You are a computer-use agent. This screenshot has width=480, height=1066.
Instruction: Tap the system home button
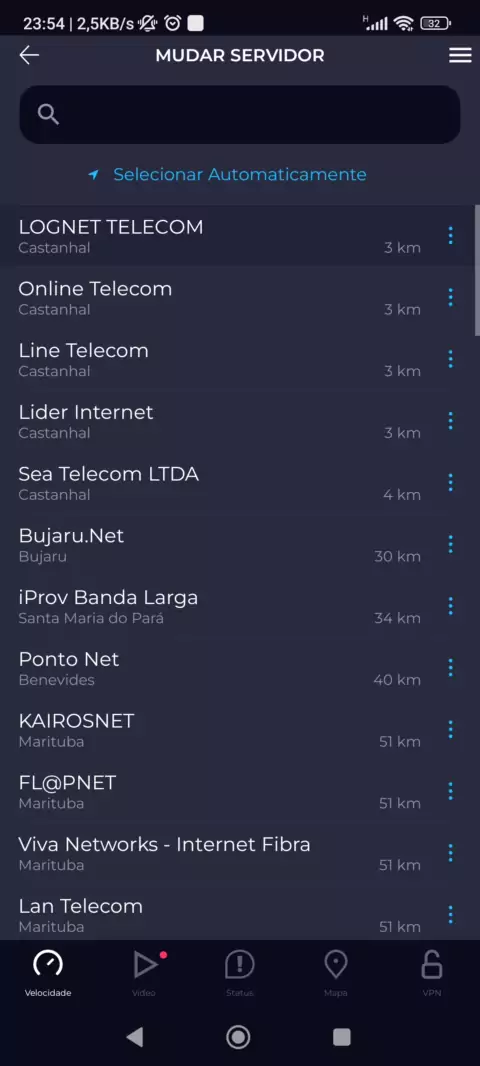point(239,1037)
